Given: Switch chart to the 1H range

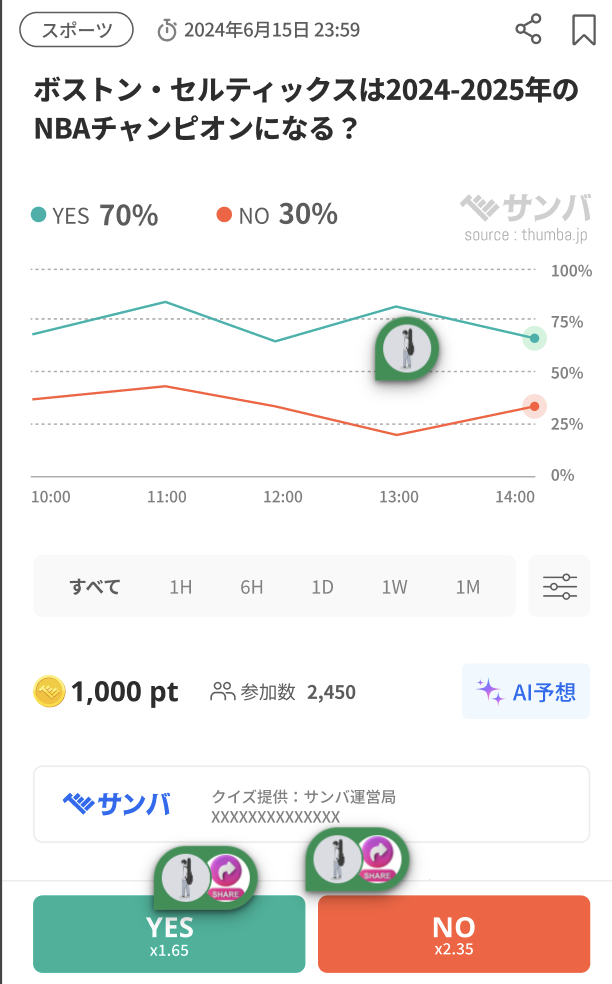Looking at the screenshot, I should click(180, 587).
